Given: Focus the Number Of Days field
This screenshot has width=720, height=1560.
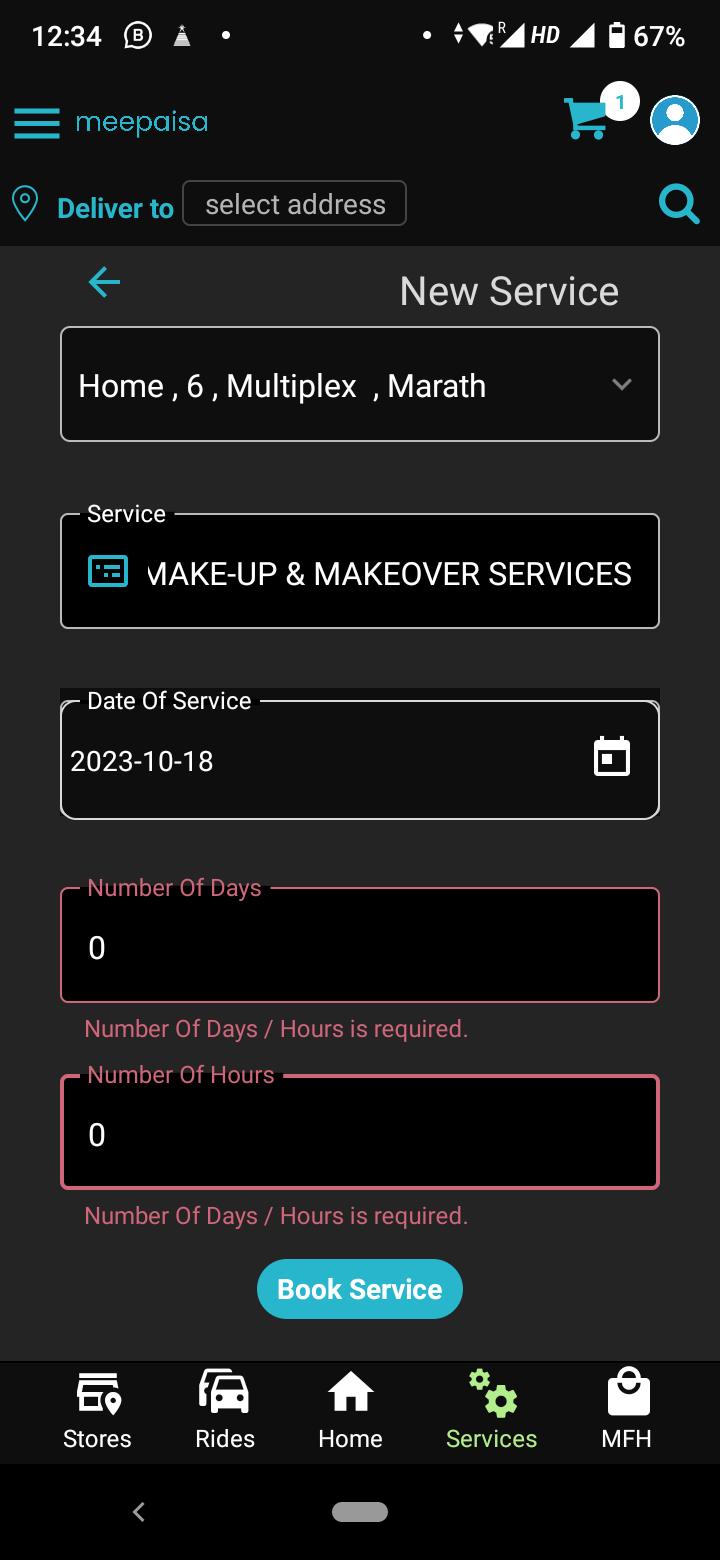Looking at the screenshot, I should (360, 945).
